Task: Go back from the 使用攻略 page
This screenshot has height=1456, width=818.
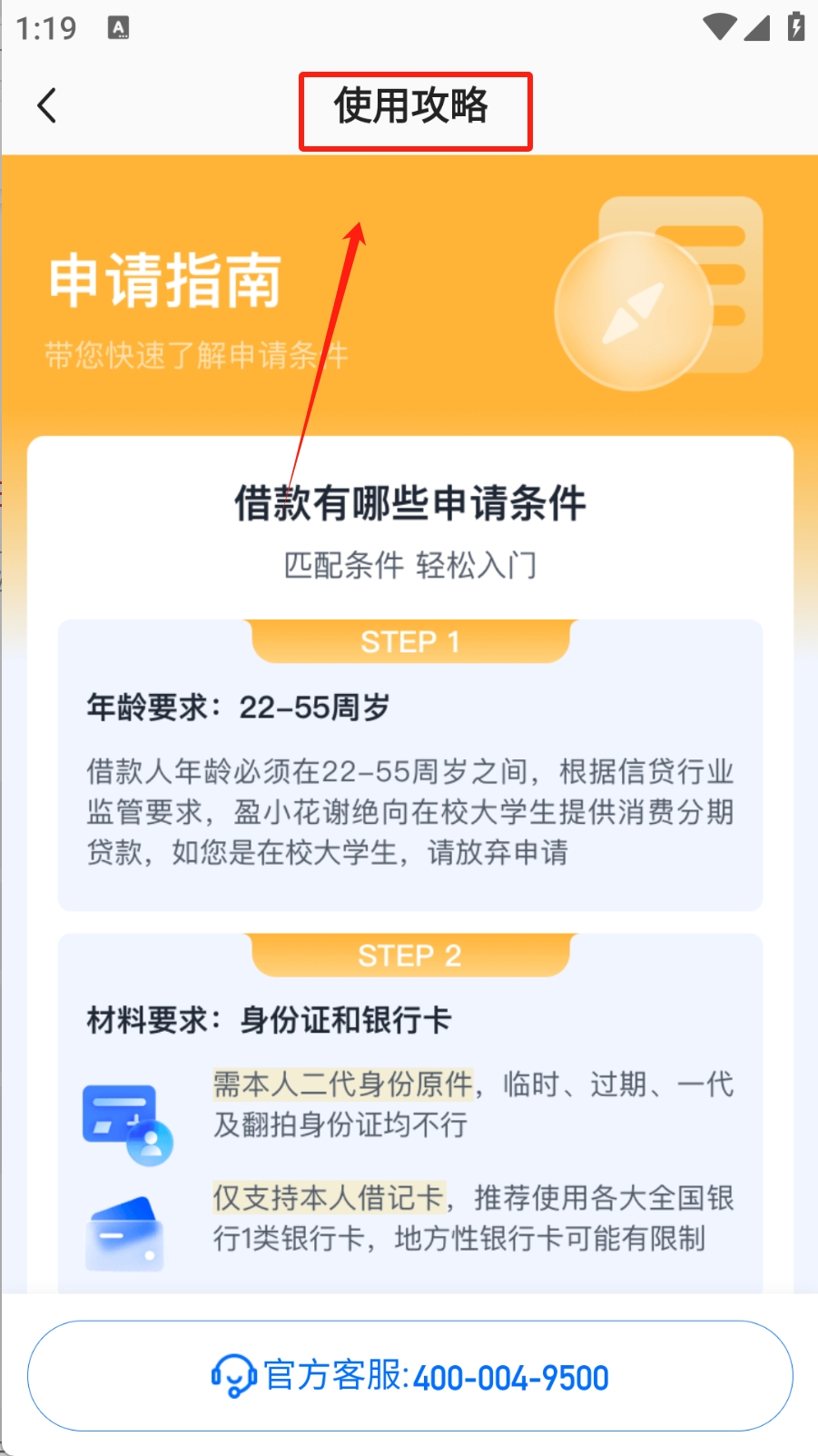Action: [47, 106]
